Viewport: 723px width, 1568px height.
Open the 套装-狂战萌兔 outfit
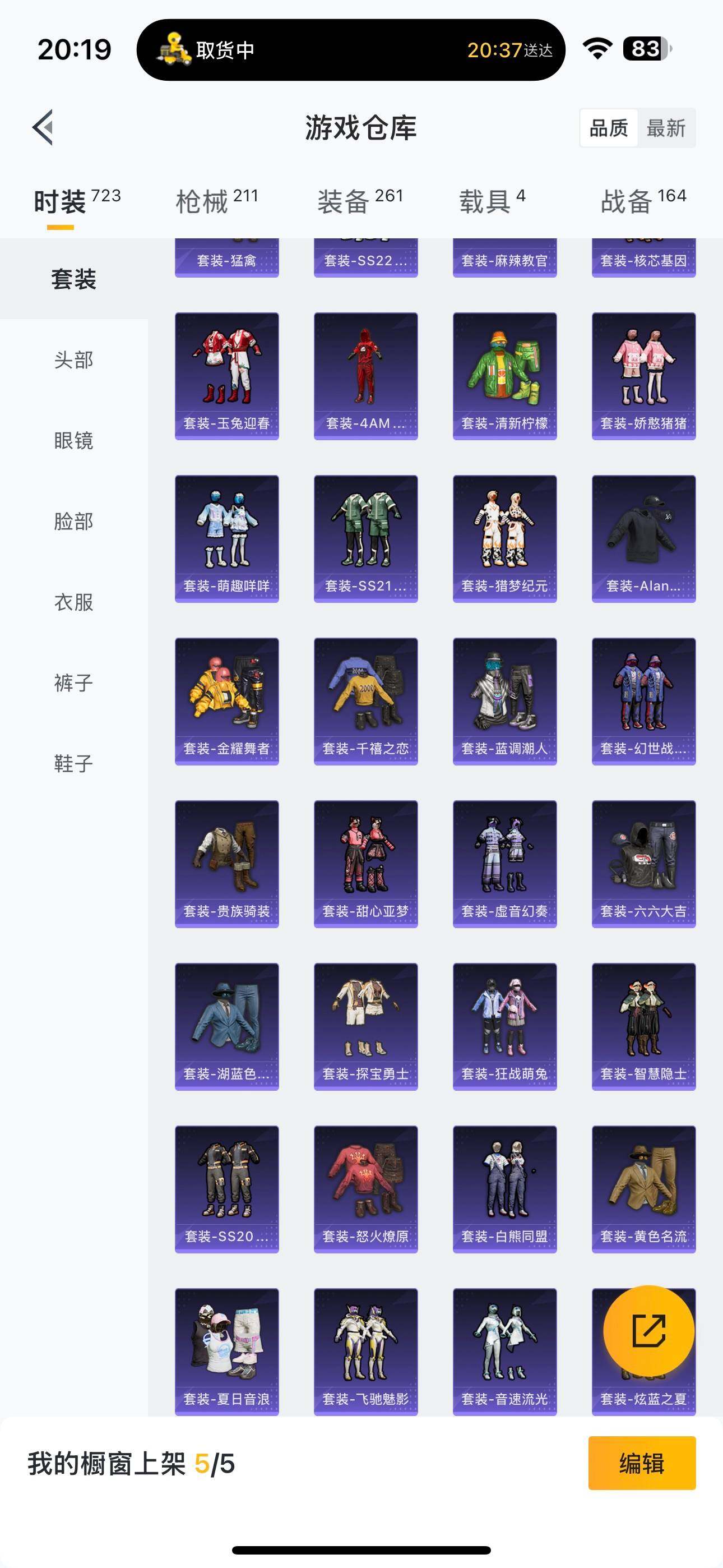504,1026
